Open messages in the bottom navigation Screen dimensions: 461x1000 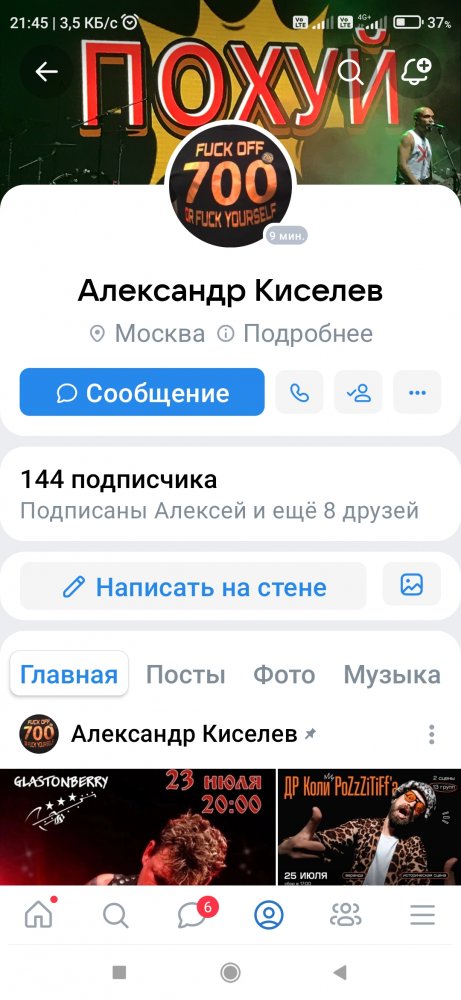pyautogui.click(x=193, y=915)
